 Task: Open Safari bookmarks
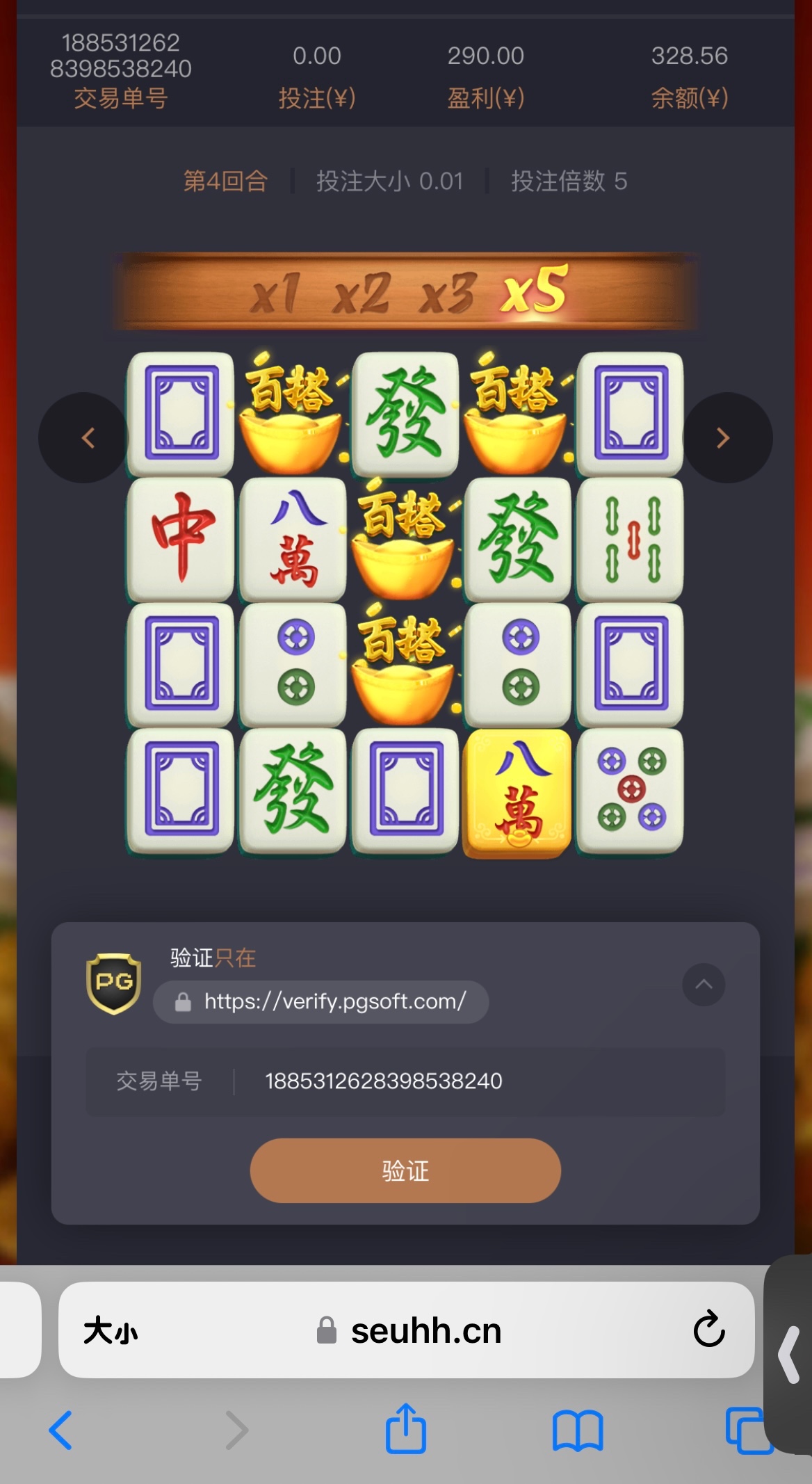point(577,1430)
